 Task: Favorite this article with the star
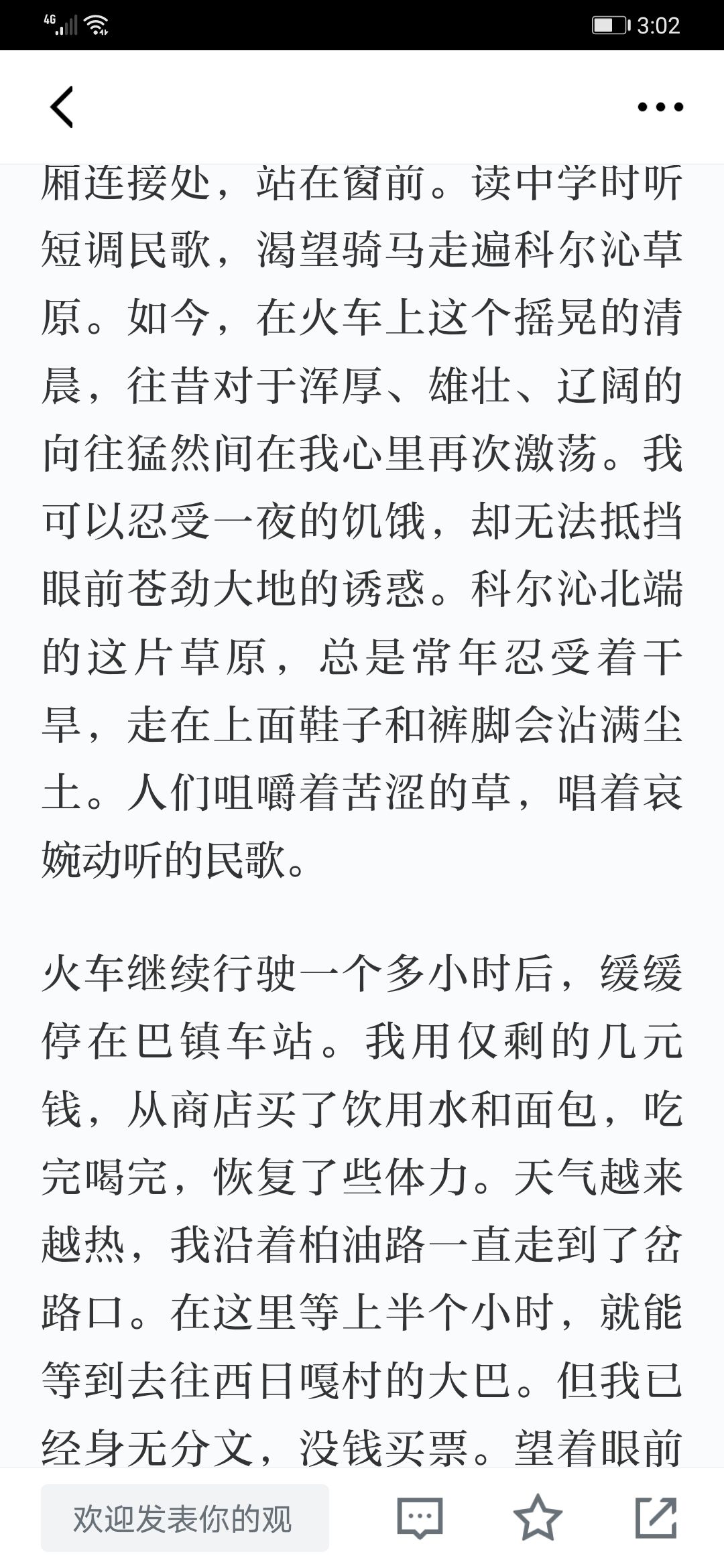tap(537, 1517)
